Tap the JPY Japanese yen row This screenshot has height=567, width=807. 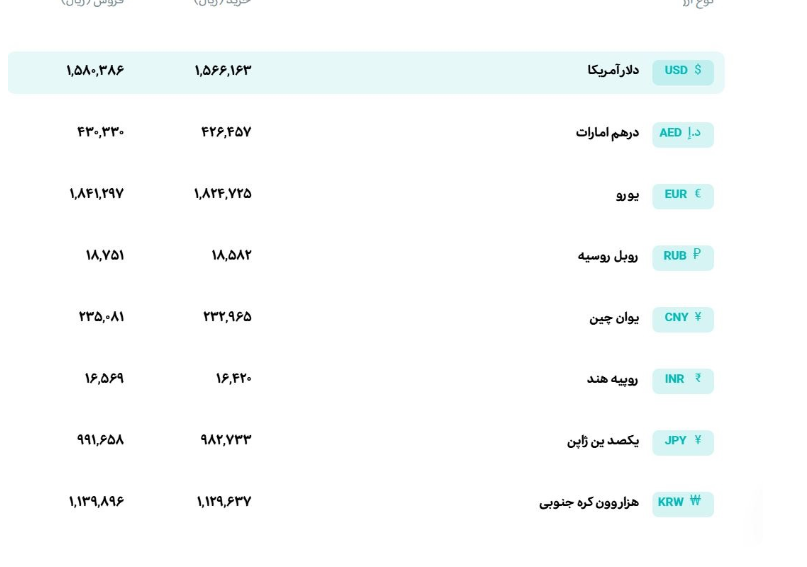(x=366, y=441)
